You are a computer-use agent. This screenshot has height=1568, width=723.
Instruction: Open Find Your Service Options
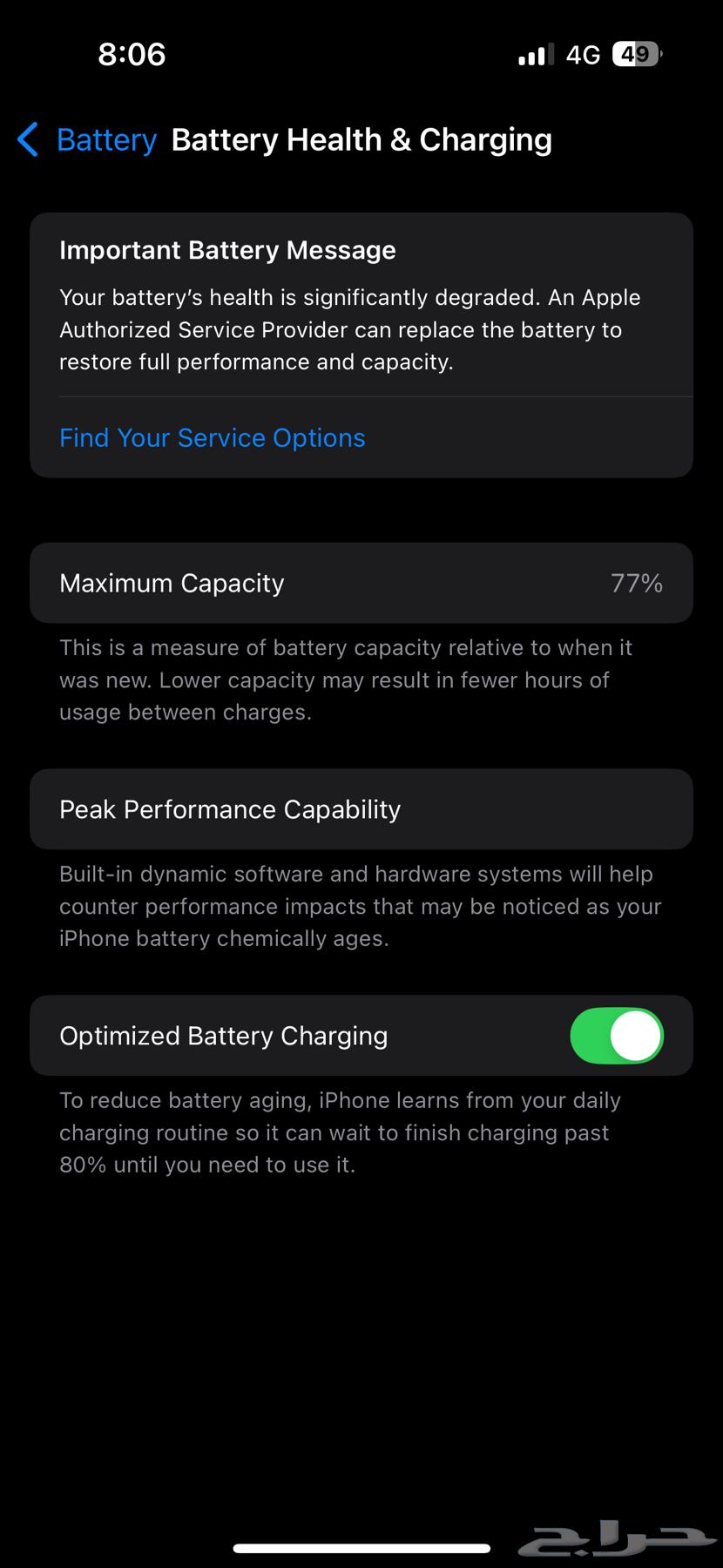pos(212,437)
